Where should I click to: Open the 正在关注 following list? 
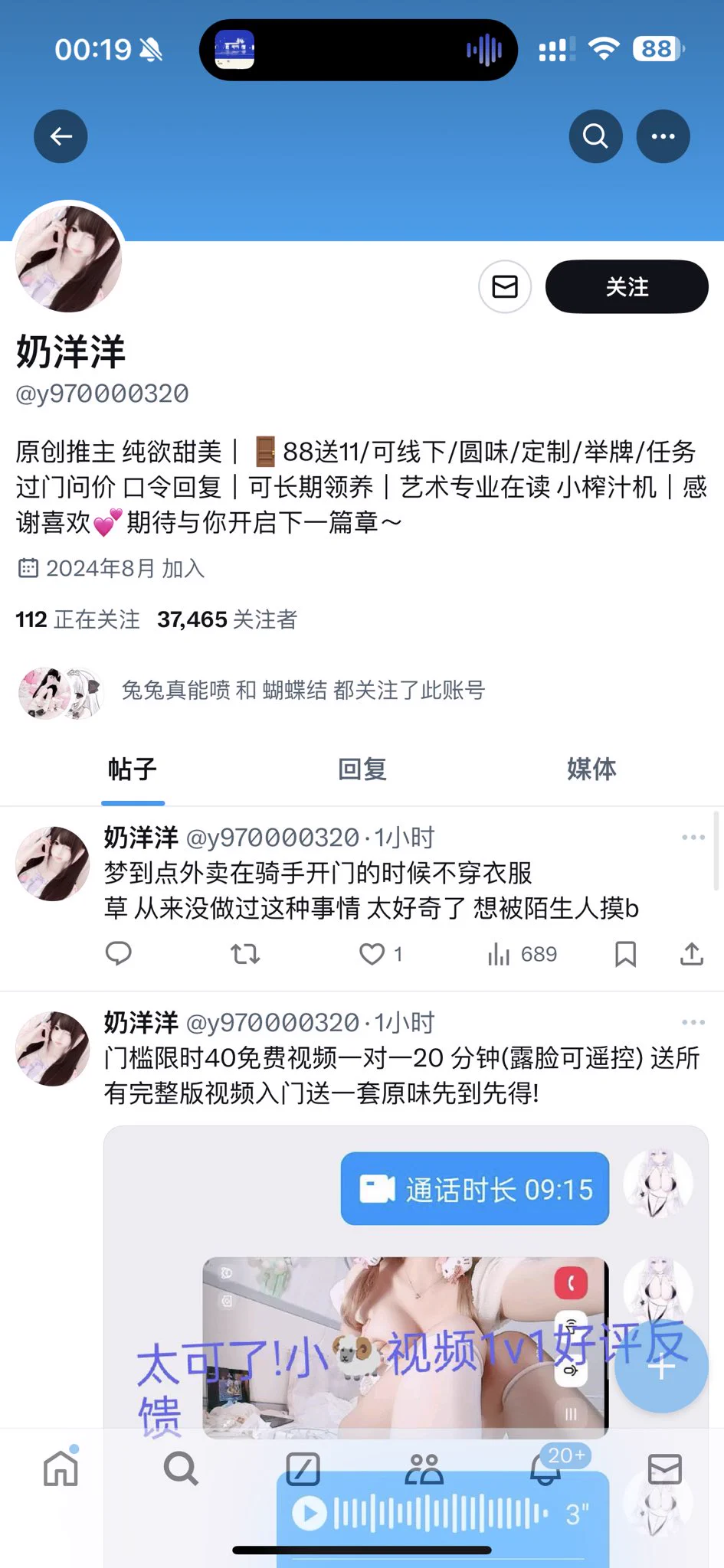pos(78,619)
